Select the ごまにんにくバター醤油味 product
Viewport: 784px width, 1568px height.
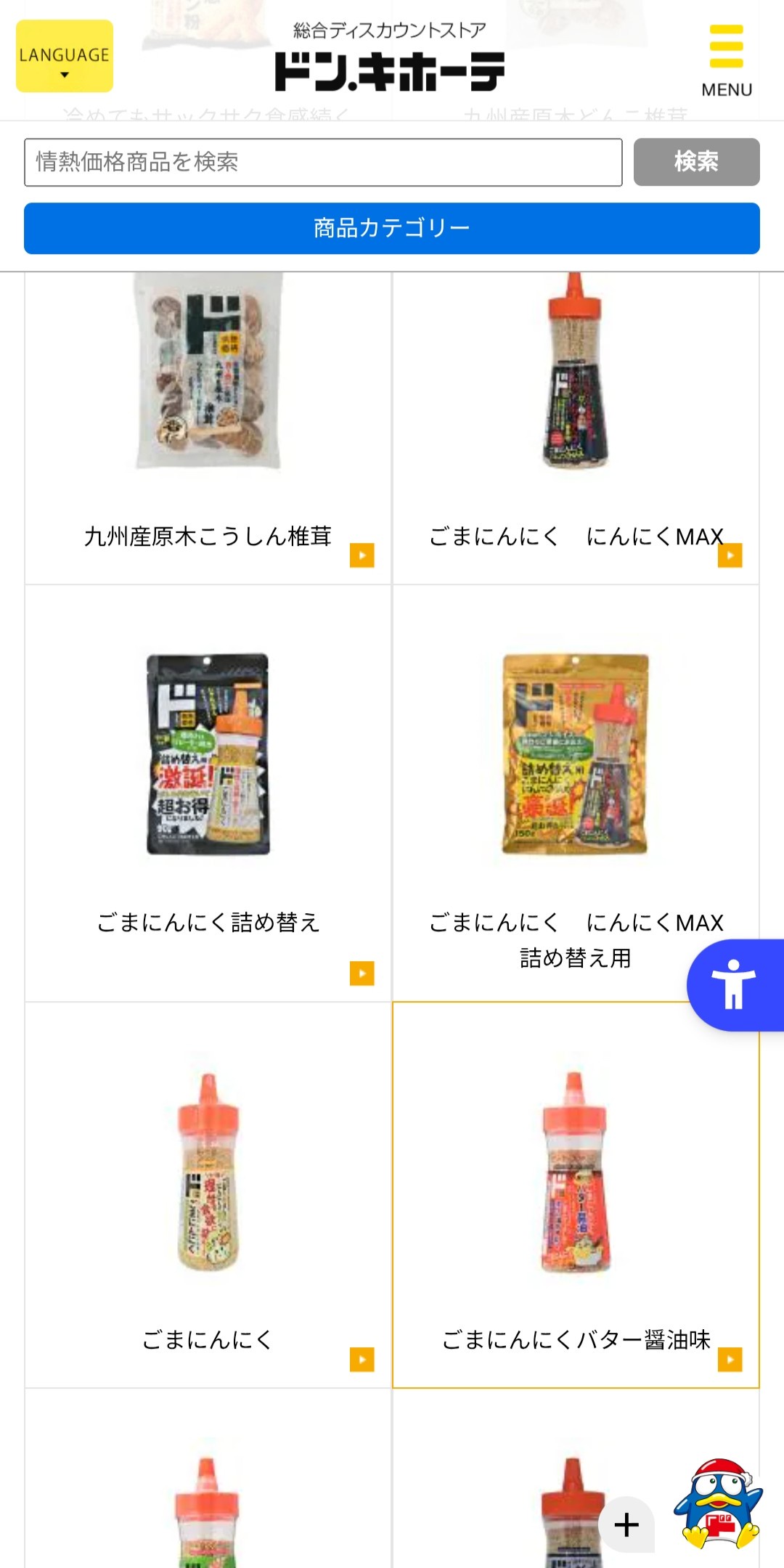click(576, 1195)
